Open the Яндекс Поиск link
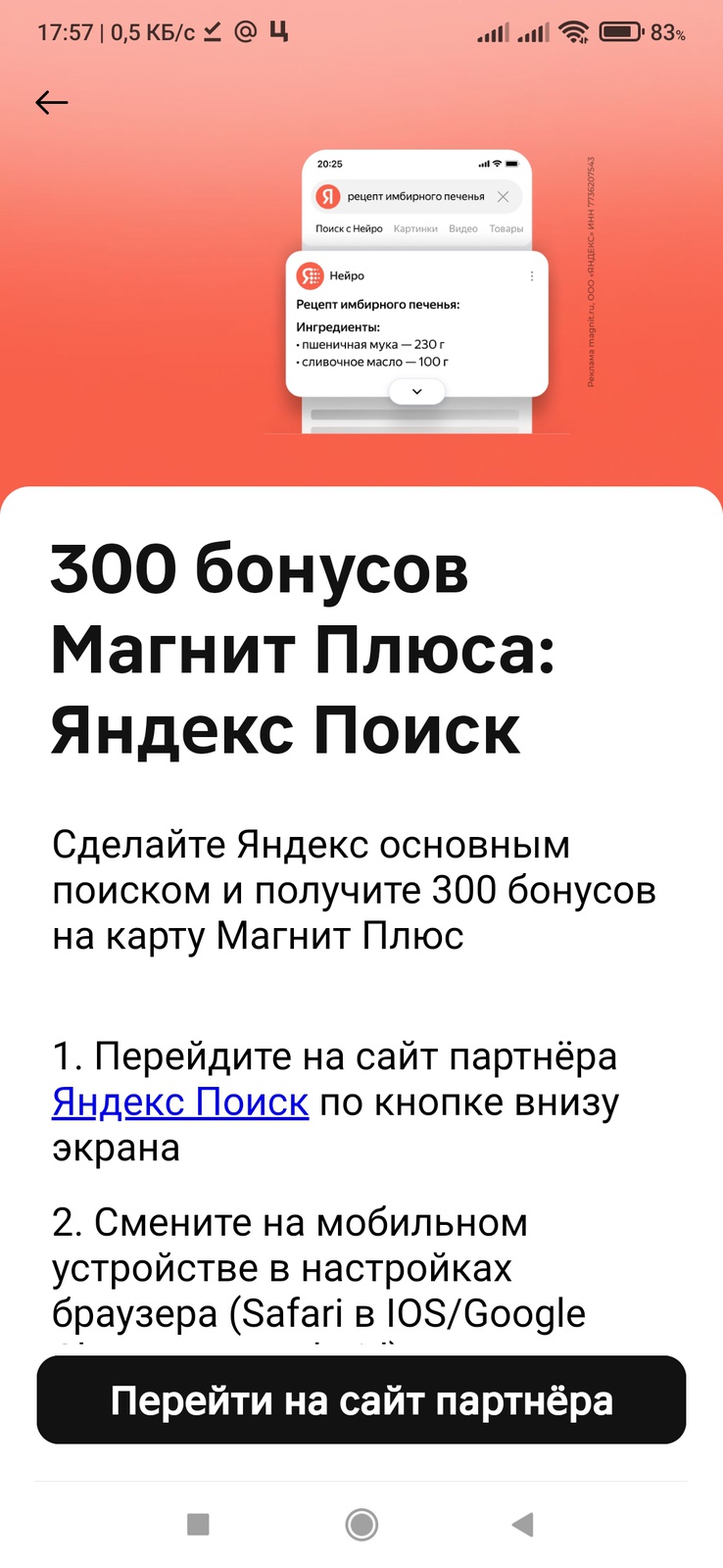 click(180, 1102)
